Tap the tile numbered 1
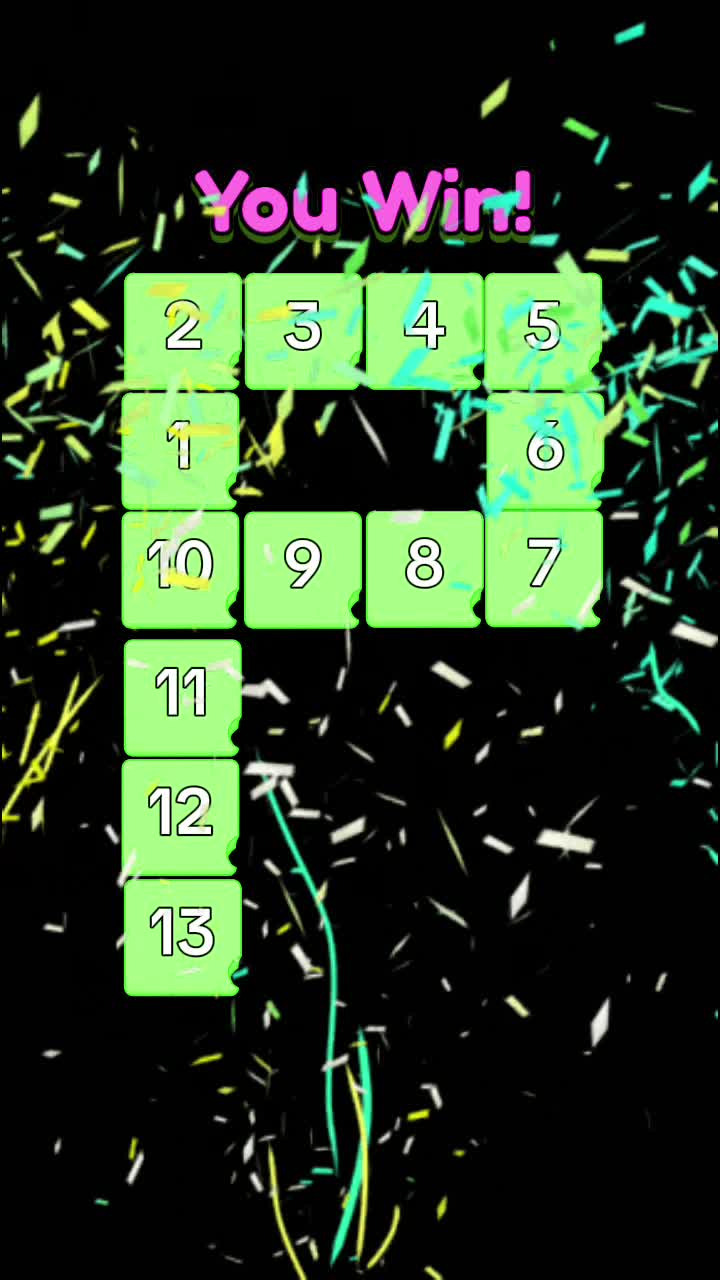 click(181, 450)
